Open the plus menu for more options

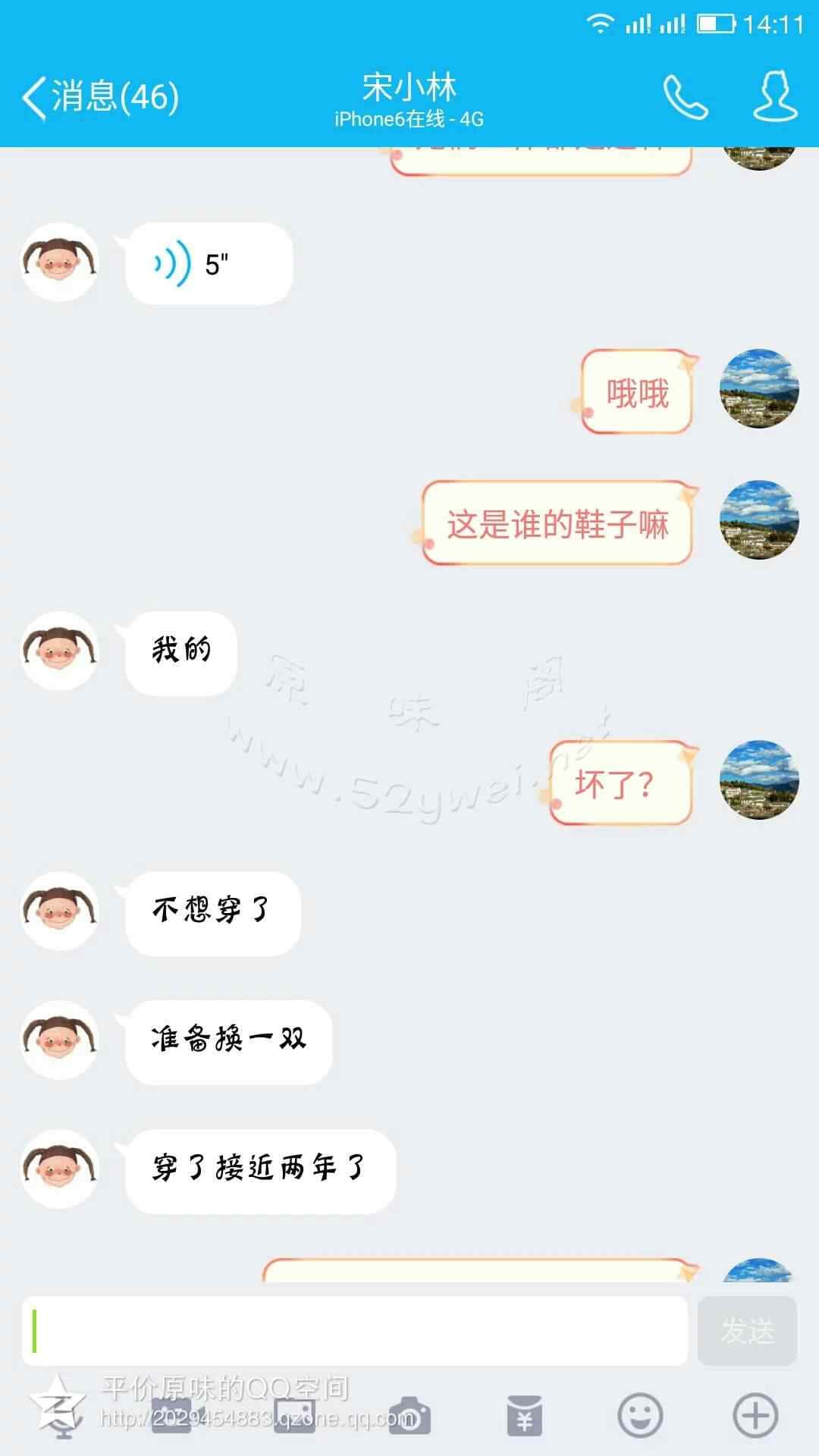pos(755,1415)
